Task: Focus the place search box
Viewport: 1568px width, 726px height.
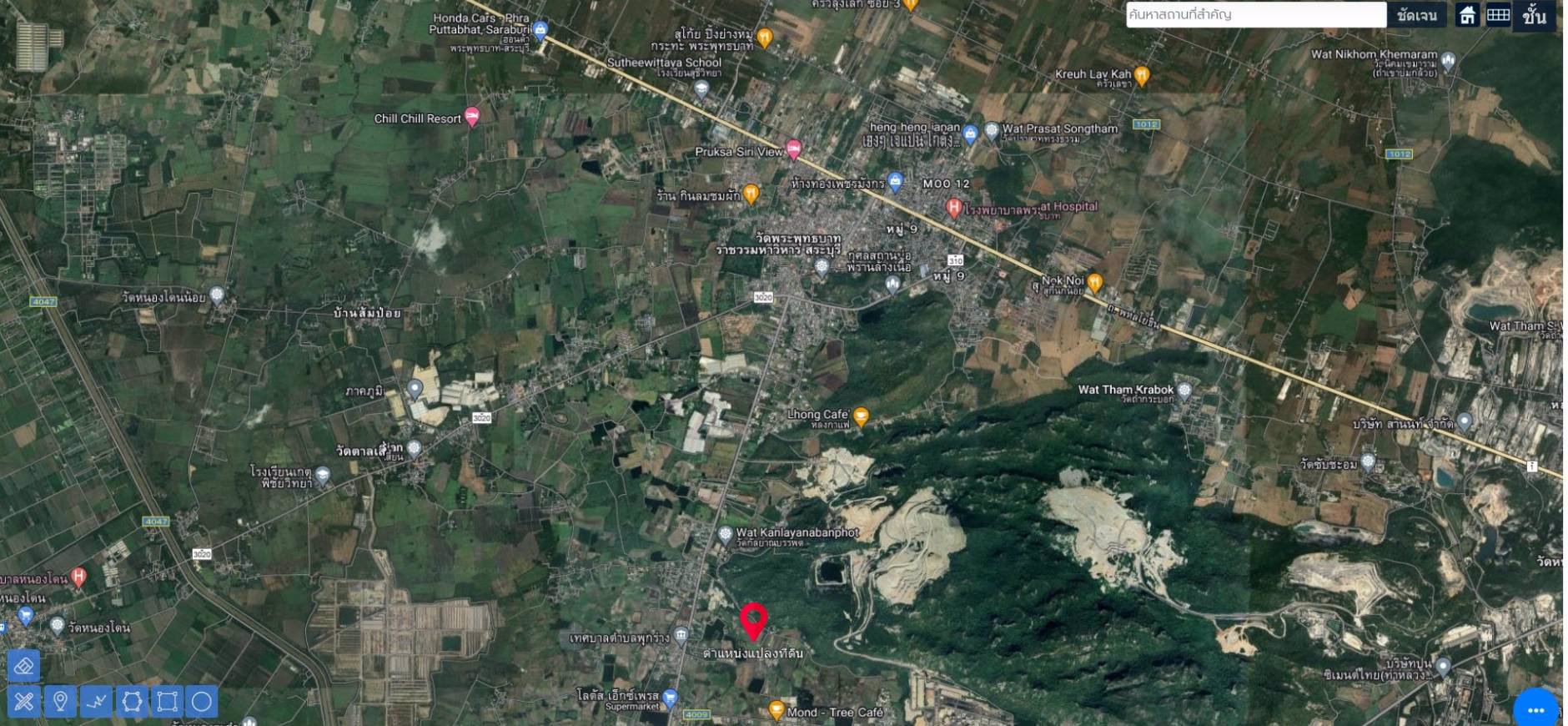Action: point(1255,14)
